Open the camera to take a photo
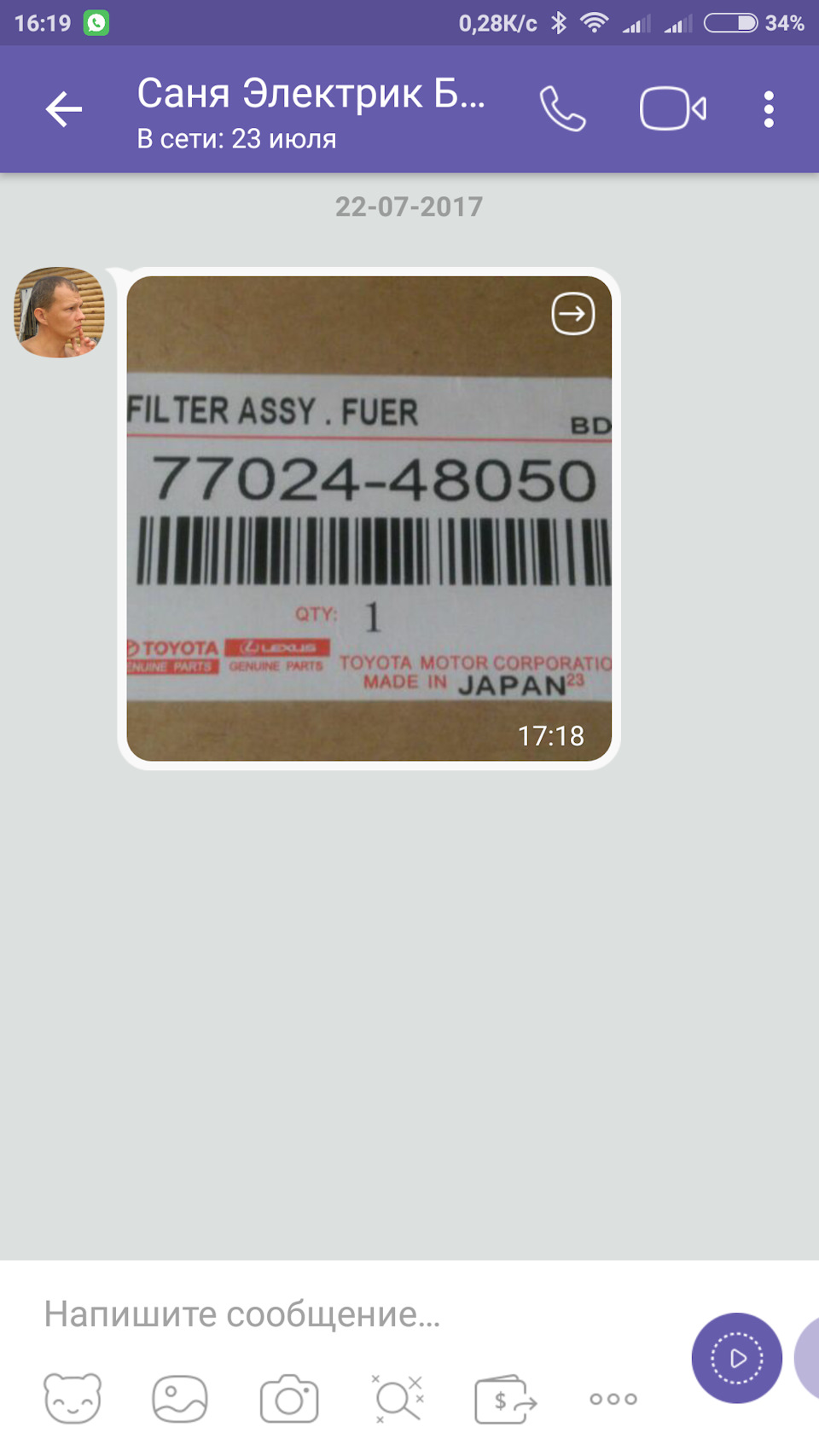This screenshot has width=819, height=1456. click(289, 1399)
